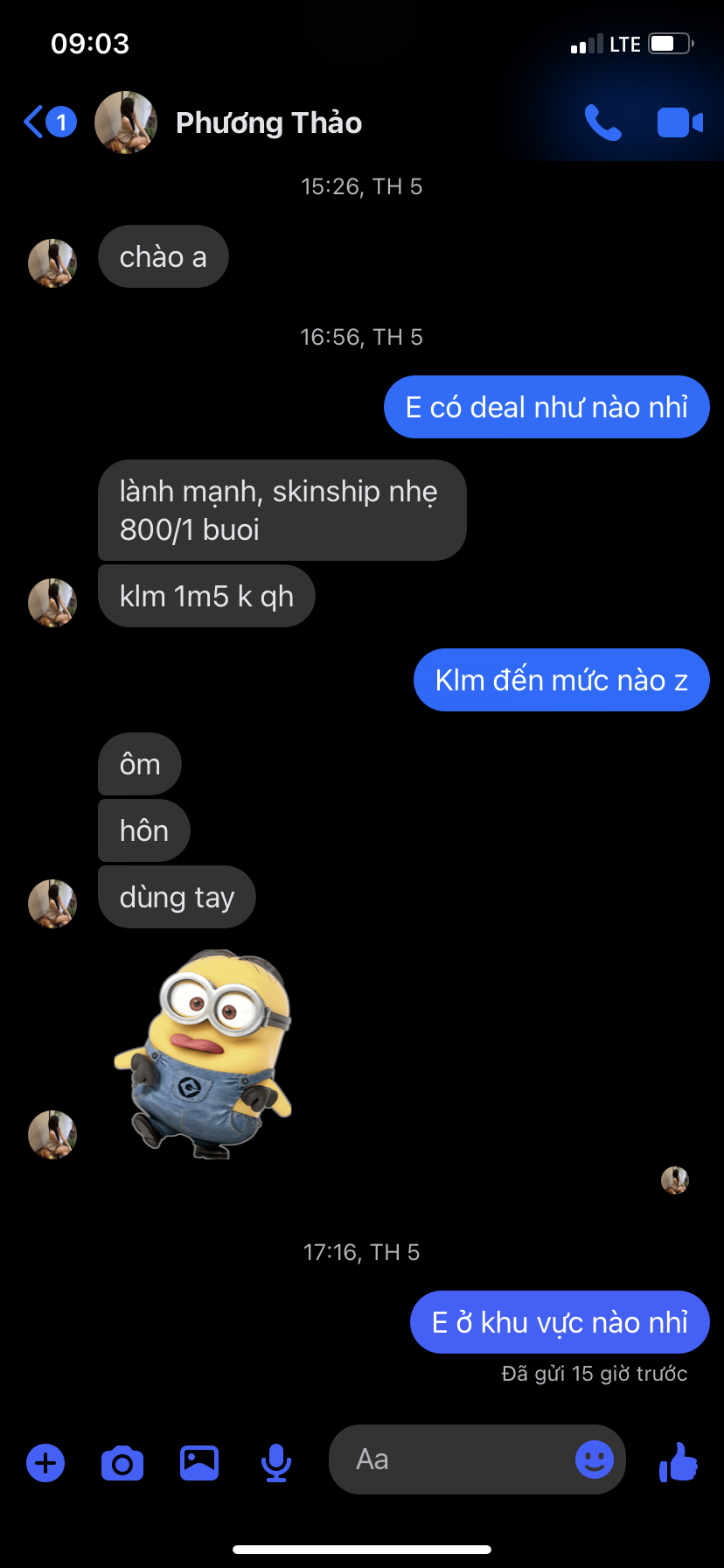Open Phương Thảo's profile from the header

point(268,122)
